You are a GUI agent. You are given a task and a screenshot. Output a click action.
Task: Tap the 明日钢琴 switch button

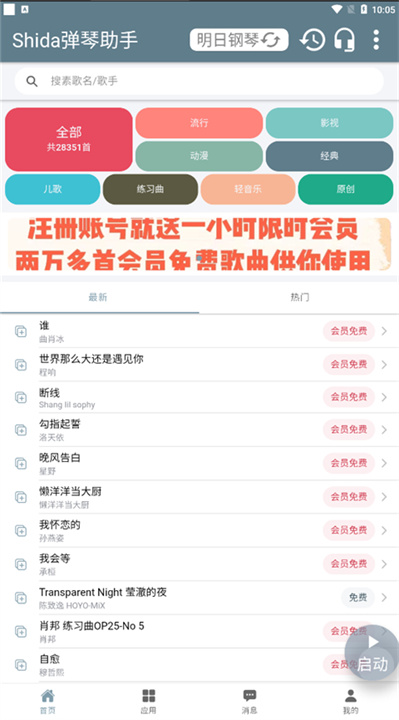[x=239, y=40]
